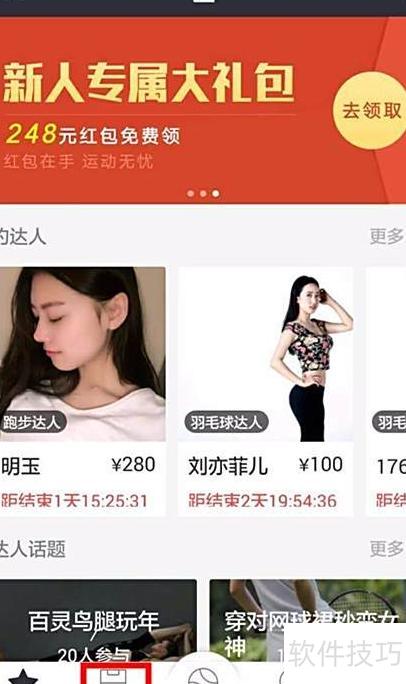Tap the 去领取 button on the banner
Image resolution: width=406 pixels, height=684 pixels.
point(371,110)
